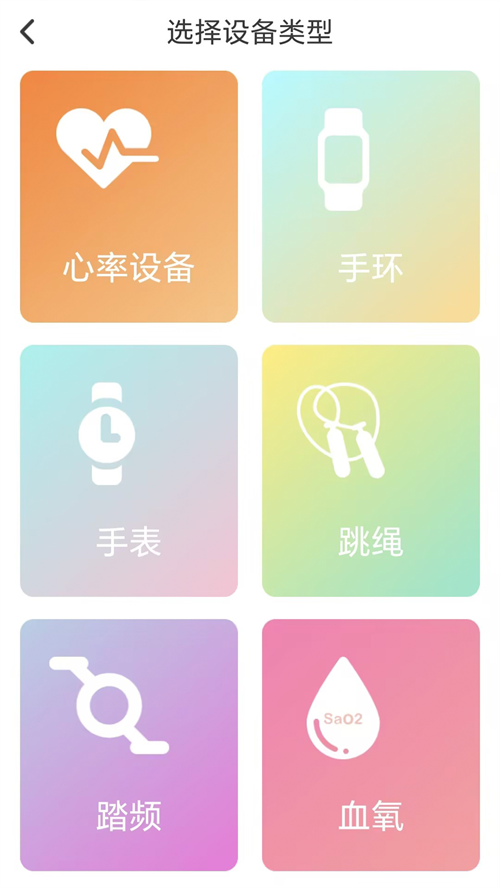Go back using the top-left arrow
The image size is (500, 888).
pos(27,32)
